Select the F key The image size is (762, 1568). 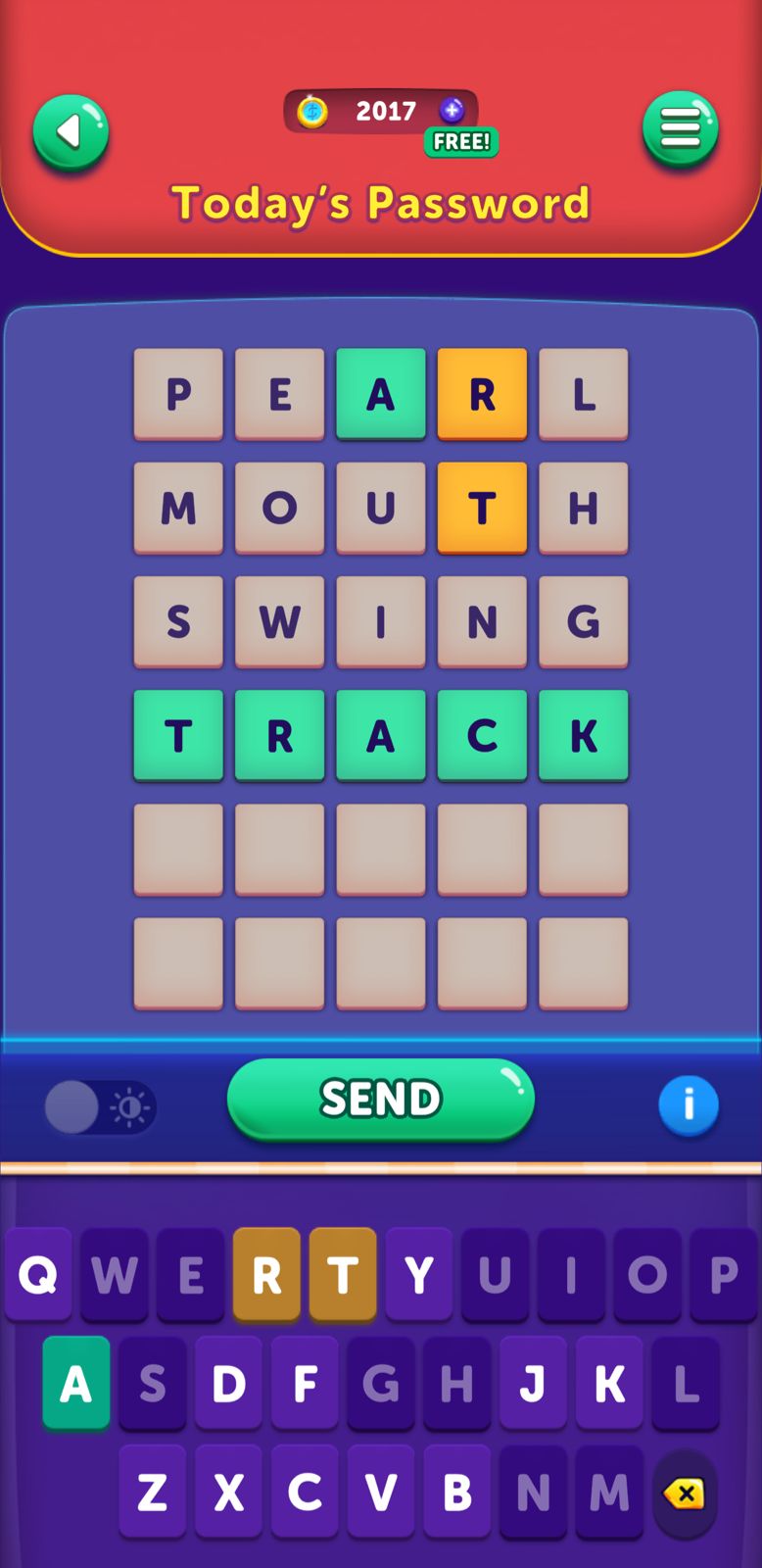305,1384
